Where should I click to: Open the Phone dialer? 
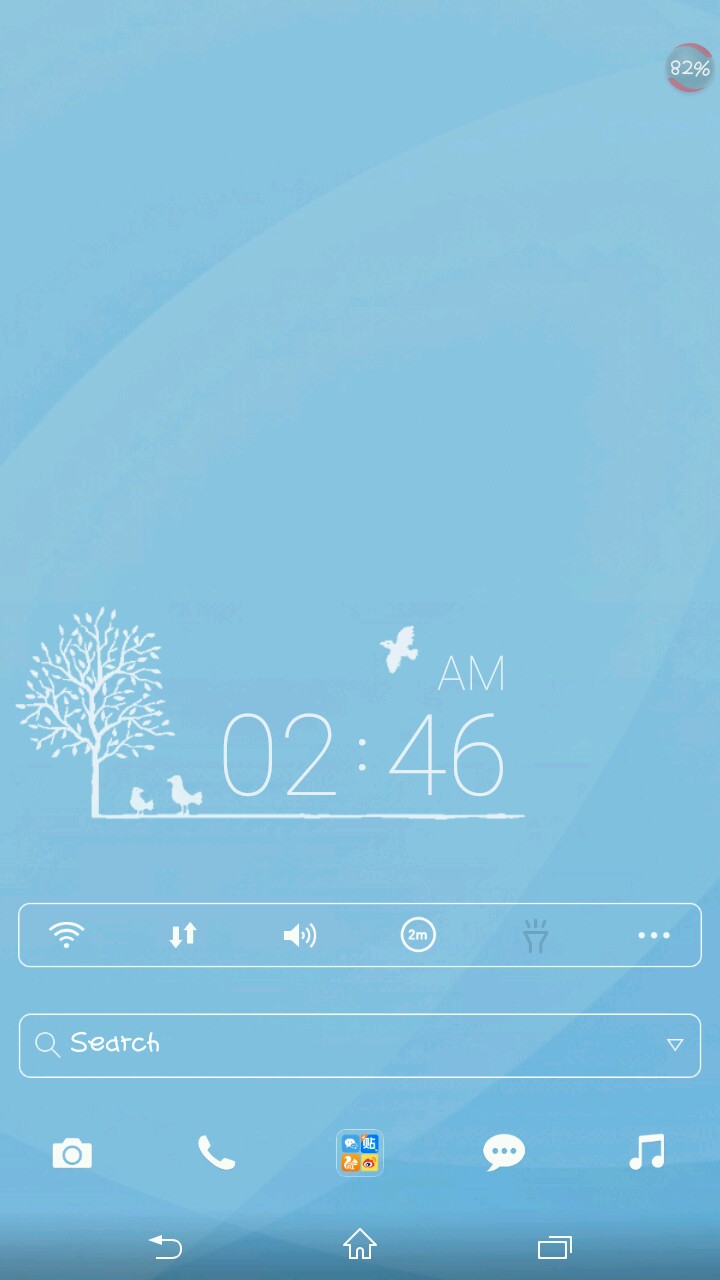point(216,1153)
